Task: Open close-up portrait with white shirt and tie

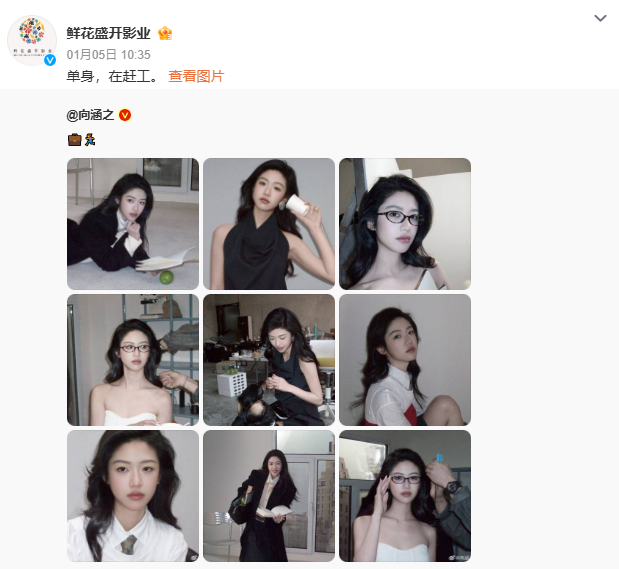Action: click(133, 496)
